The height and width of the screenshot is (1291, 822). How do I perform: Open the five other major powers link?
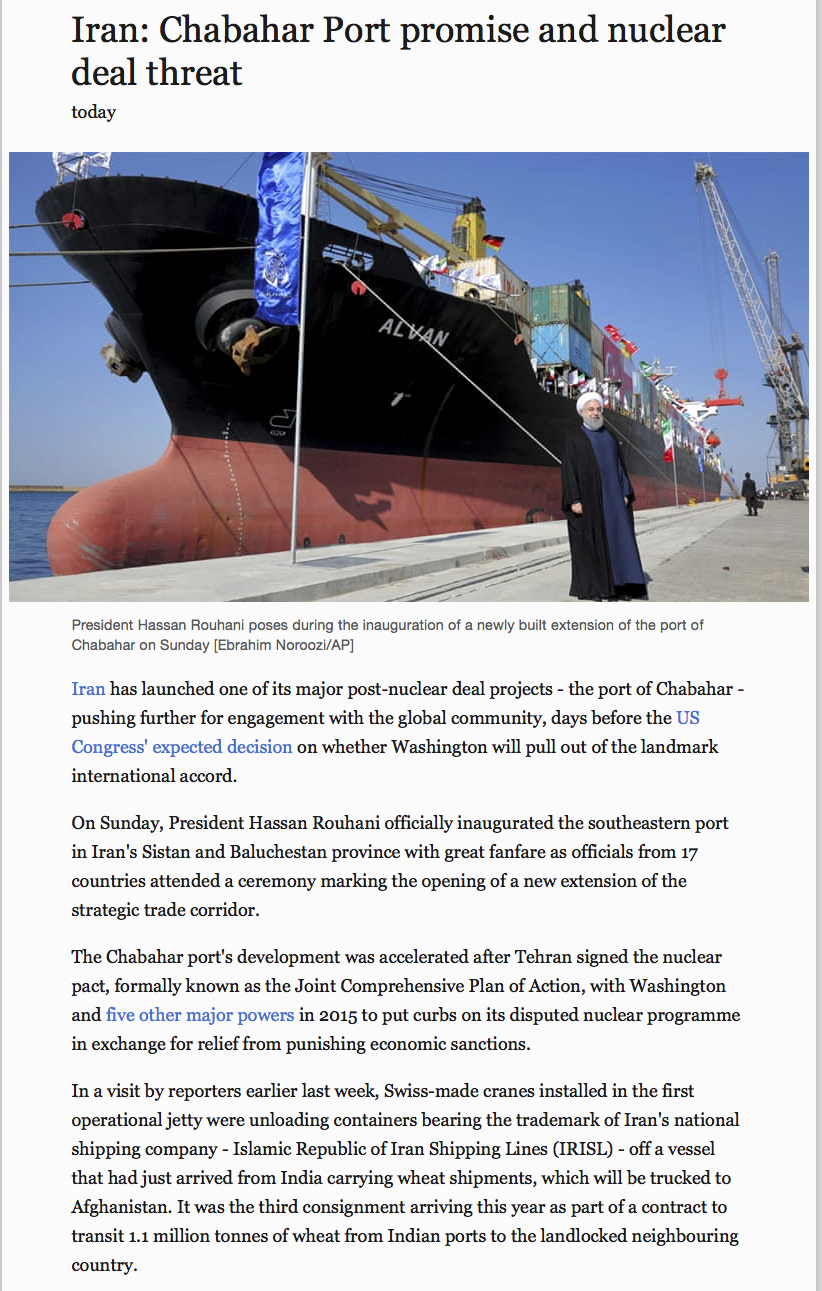200,1015
